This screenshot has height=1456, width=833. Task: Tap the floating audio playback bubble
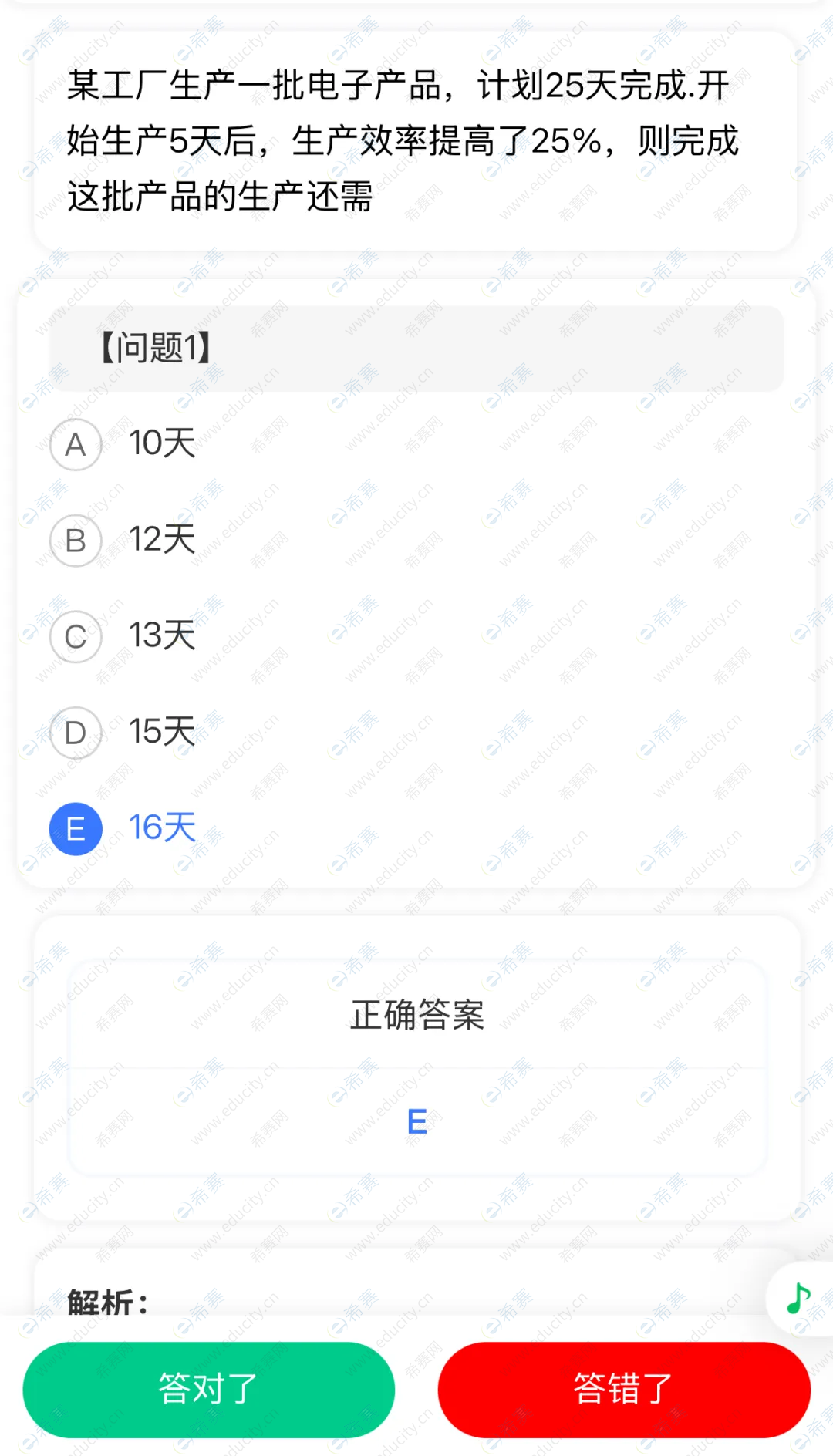[798, 1298]
